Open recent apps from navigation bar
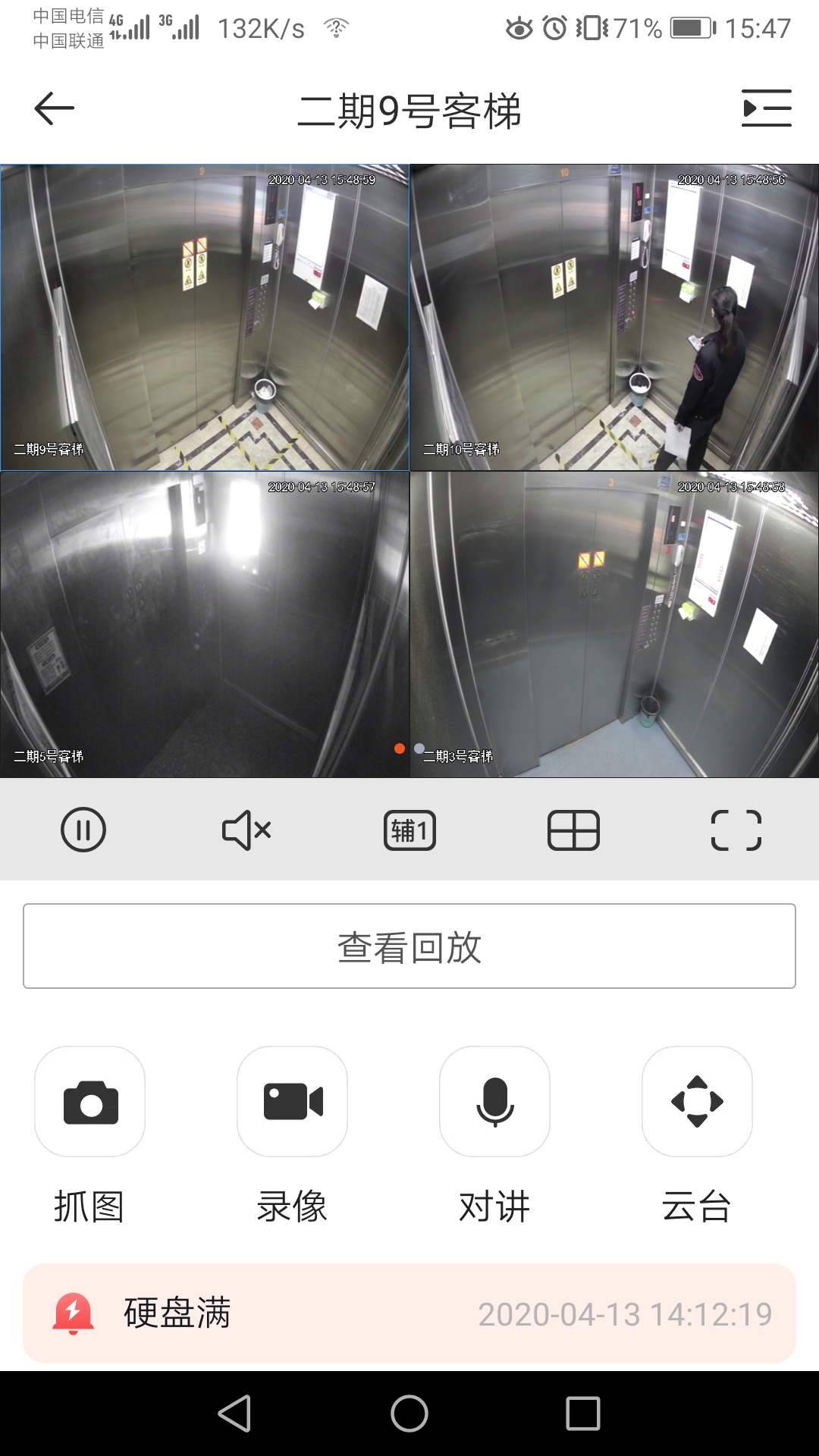 point(583,1414)
